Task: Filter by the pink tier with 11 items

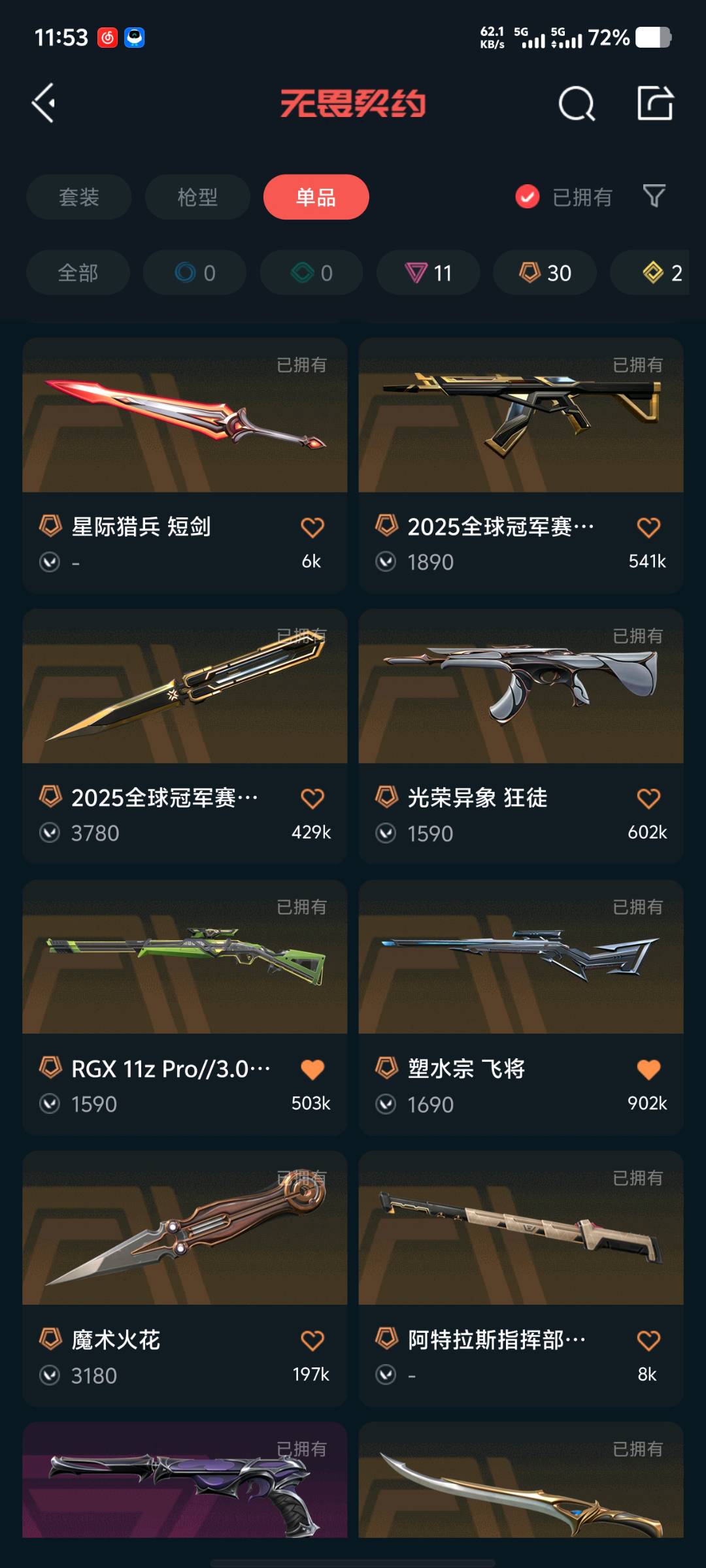Action: click(x=428, y=272)
